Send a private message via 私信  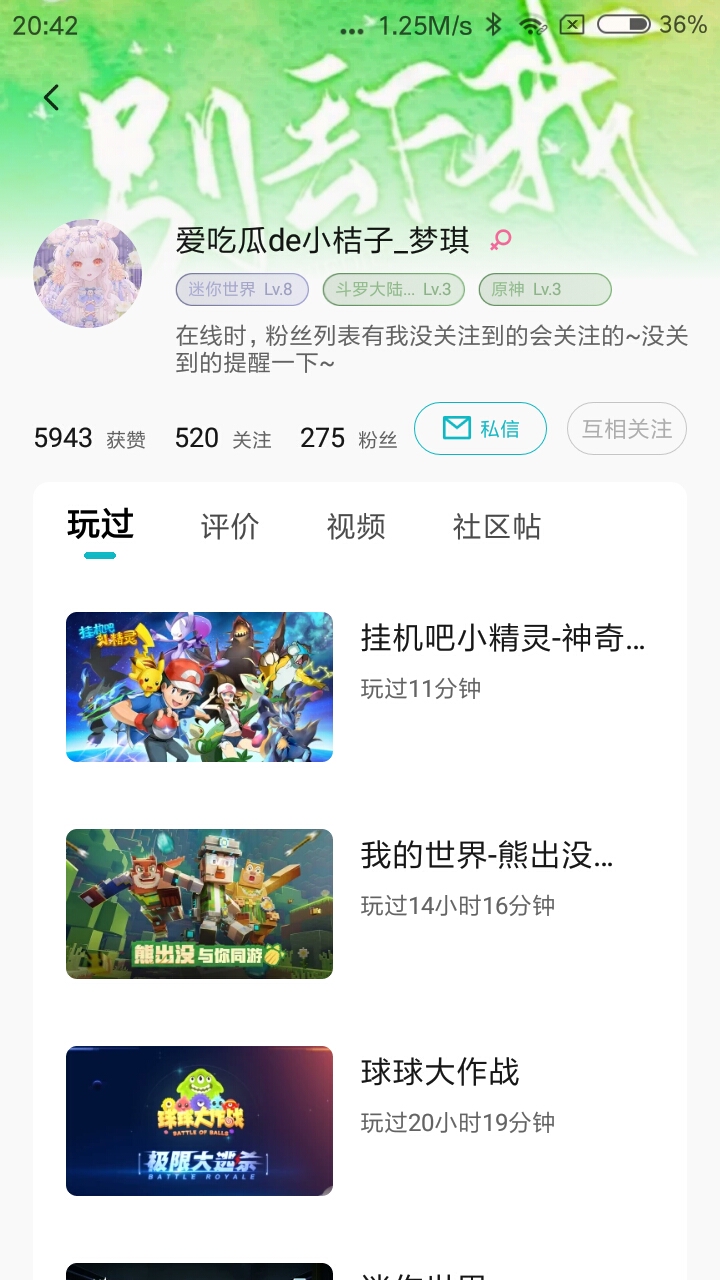coord(481,429)
